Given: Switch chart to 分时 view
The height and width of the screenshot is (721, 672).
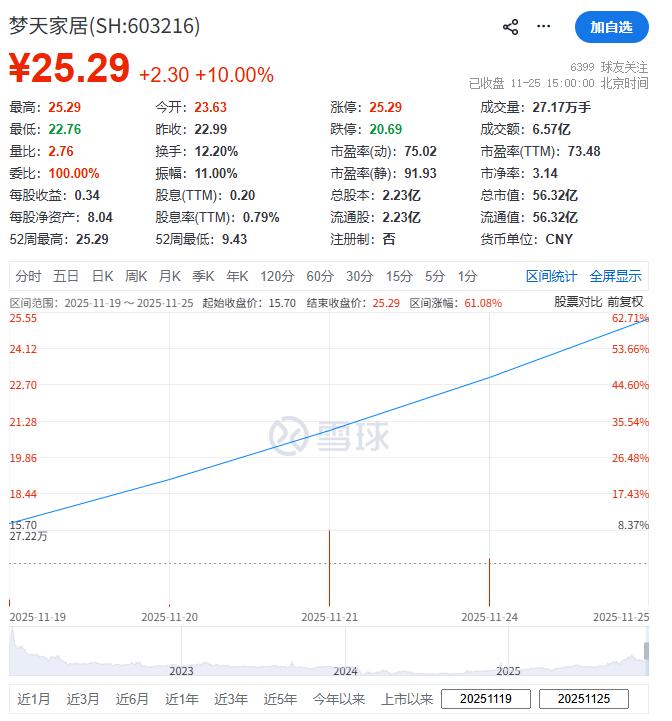Looking at the screenshot, I should (x=28, y=276).
